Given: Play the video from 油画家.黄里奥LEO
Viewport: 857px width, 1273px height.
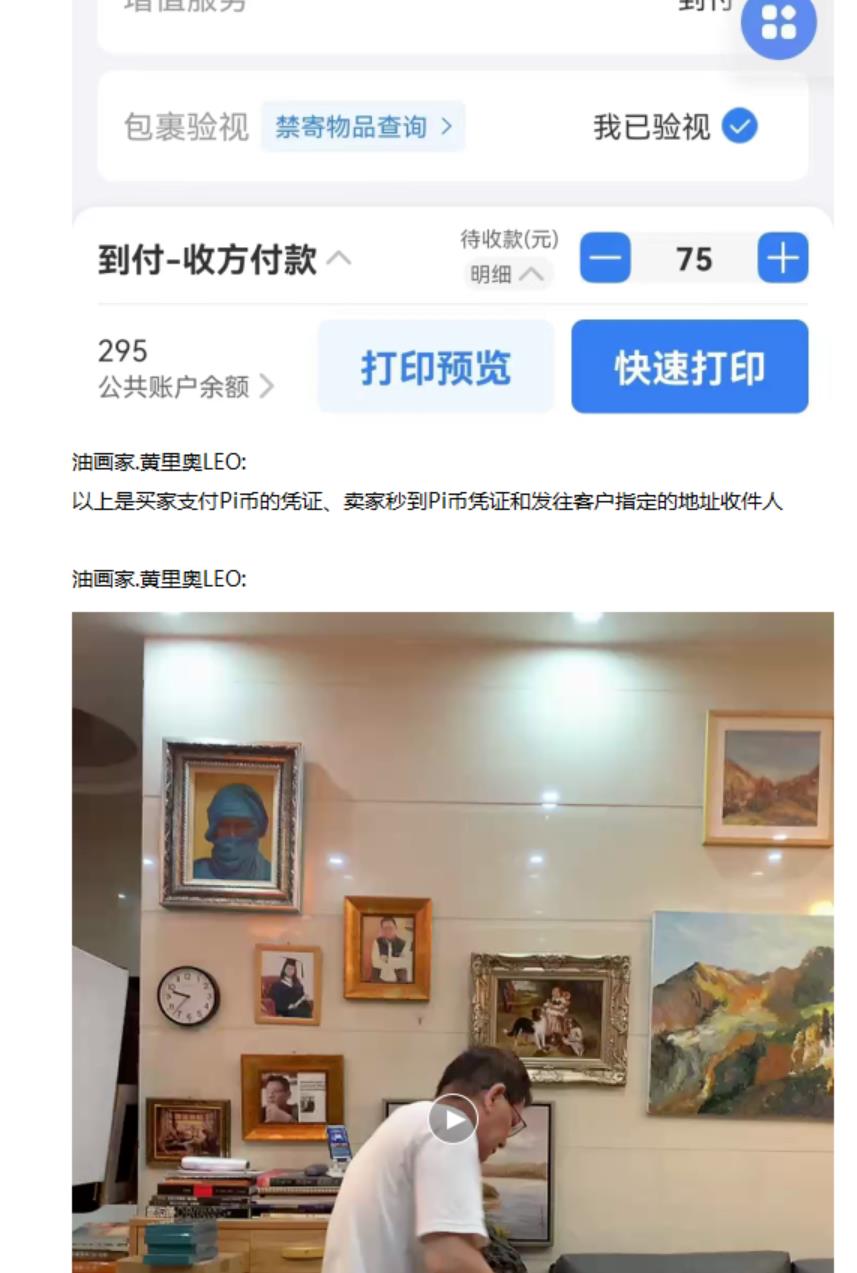Looking at the screenshot, I should click(x=453, y=1119).
